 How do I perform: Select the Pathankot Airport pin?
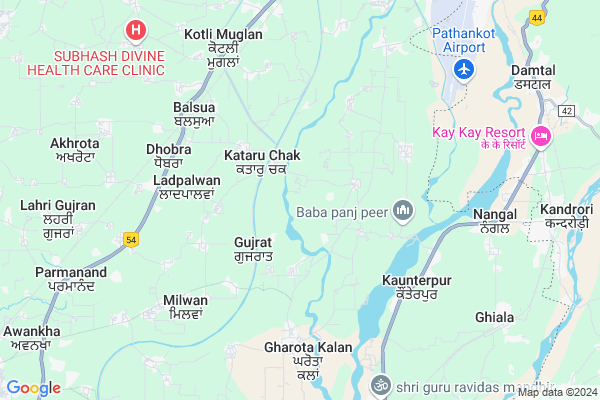463,68
